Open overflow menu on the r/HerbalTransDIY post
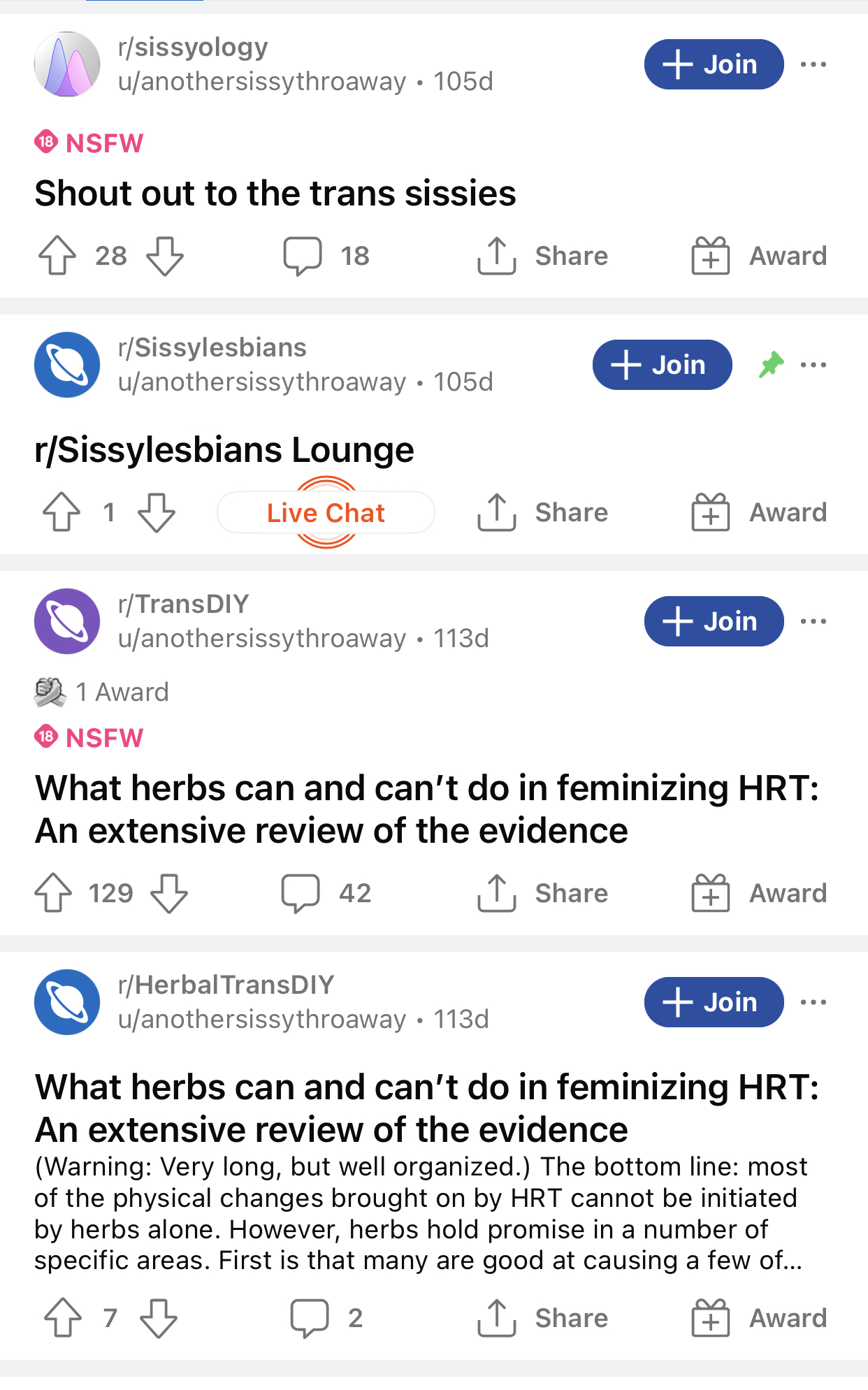 coord(813,1002)
